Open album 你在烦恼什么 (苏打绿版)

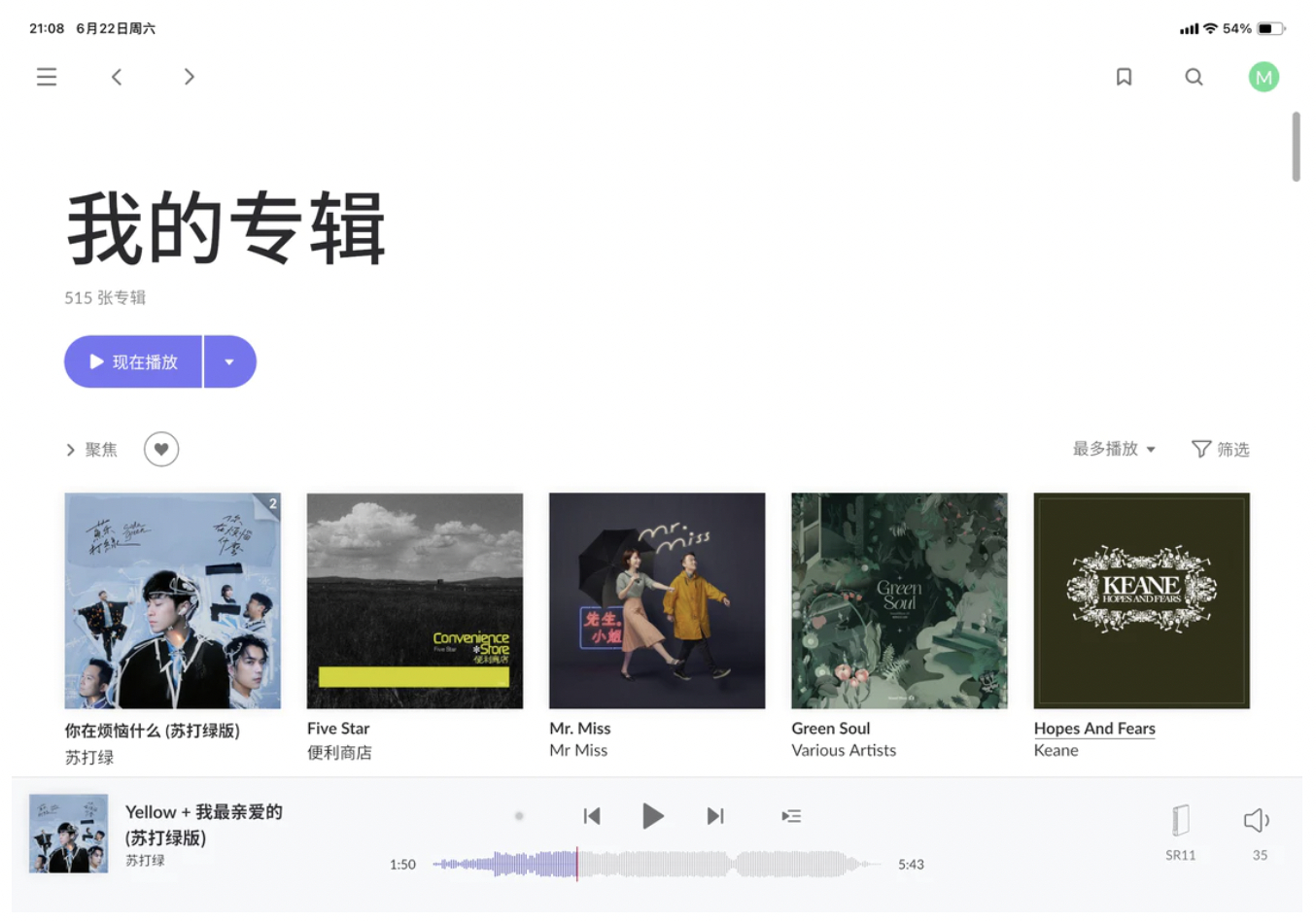click(x=172, y=600)
